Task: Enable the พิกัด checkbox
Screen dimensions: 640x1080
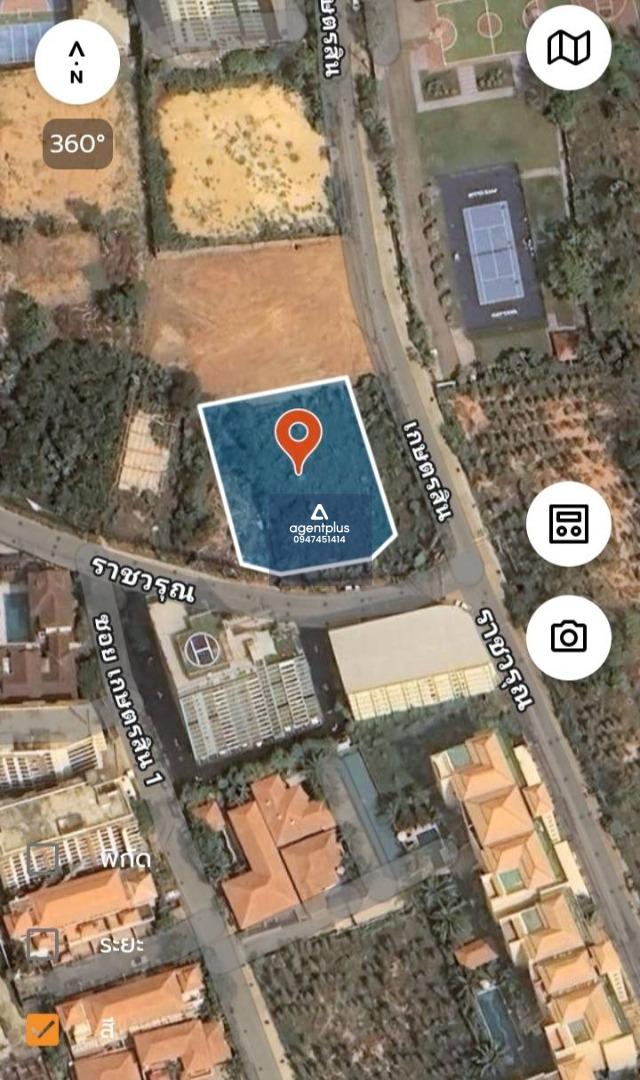Action: tap(43, 858)
